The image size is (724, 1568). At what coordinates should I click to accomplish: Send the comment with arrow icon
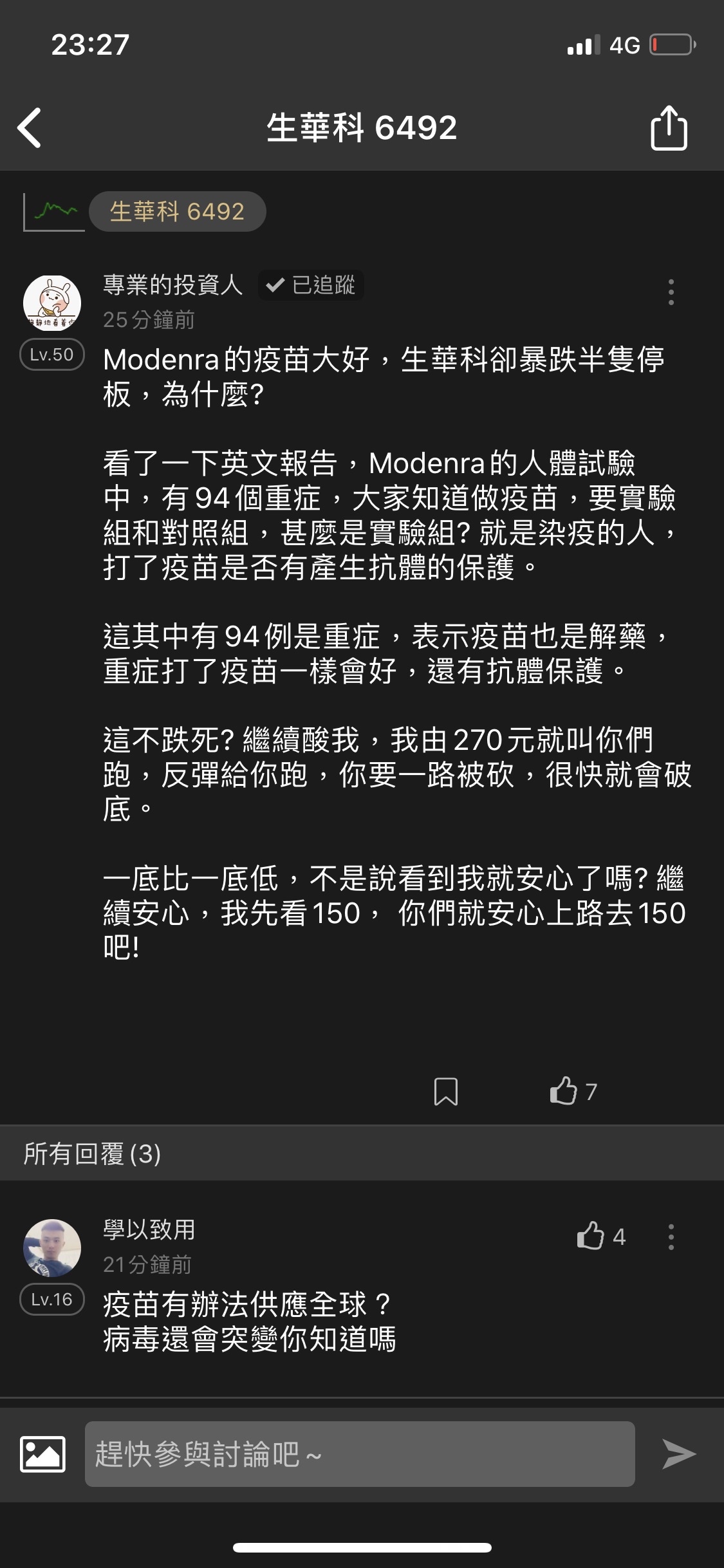tap(679, 1454)
